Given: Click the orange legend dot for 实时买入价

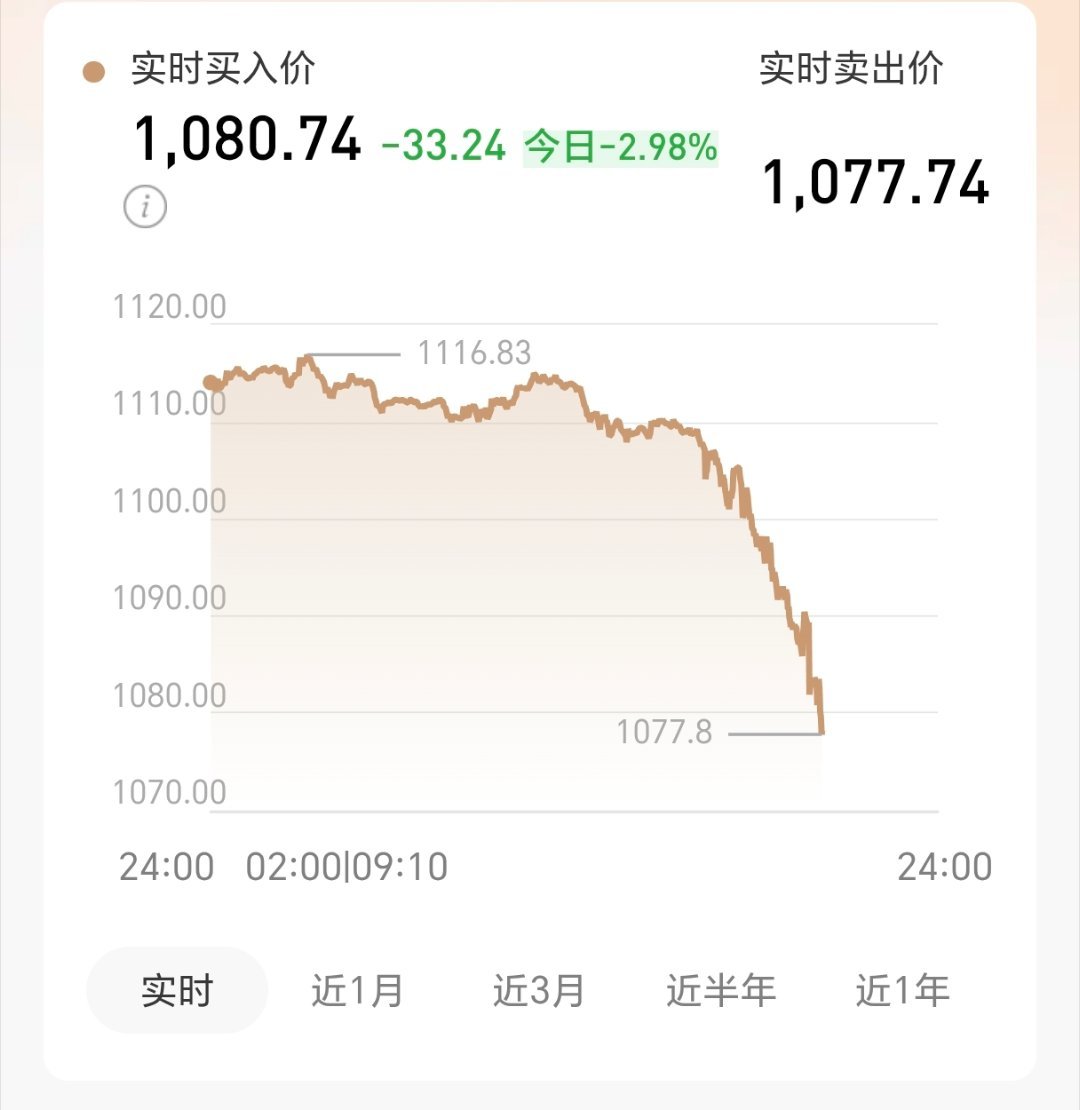Looking at the screenshot, I should [91, 70].
